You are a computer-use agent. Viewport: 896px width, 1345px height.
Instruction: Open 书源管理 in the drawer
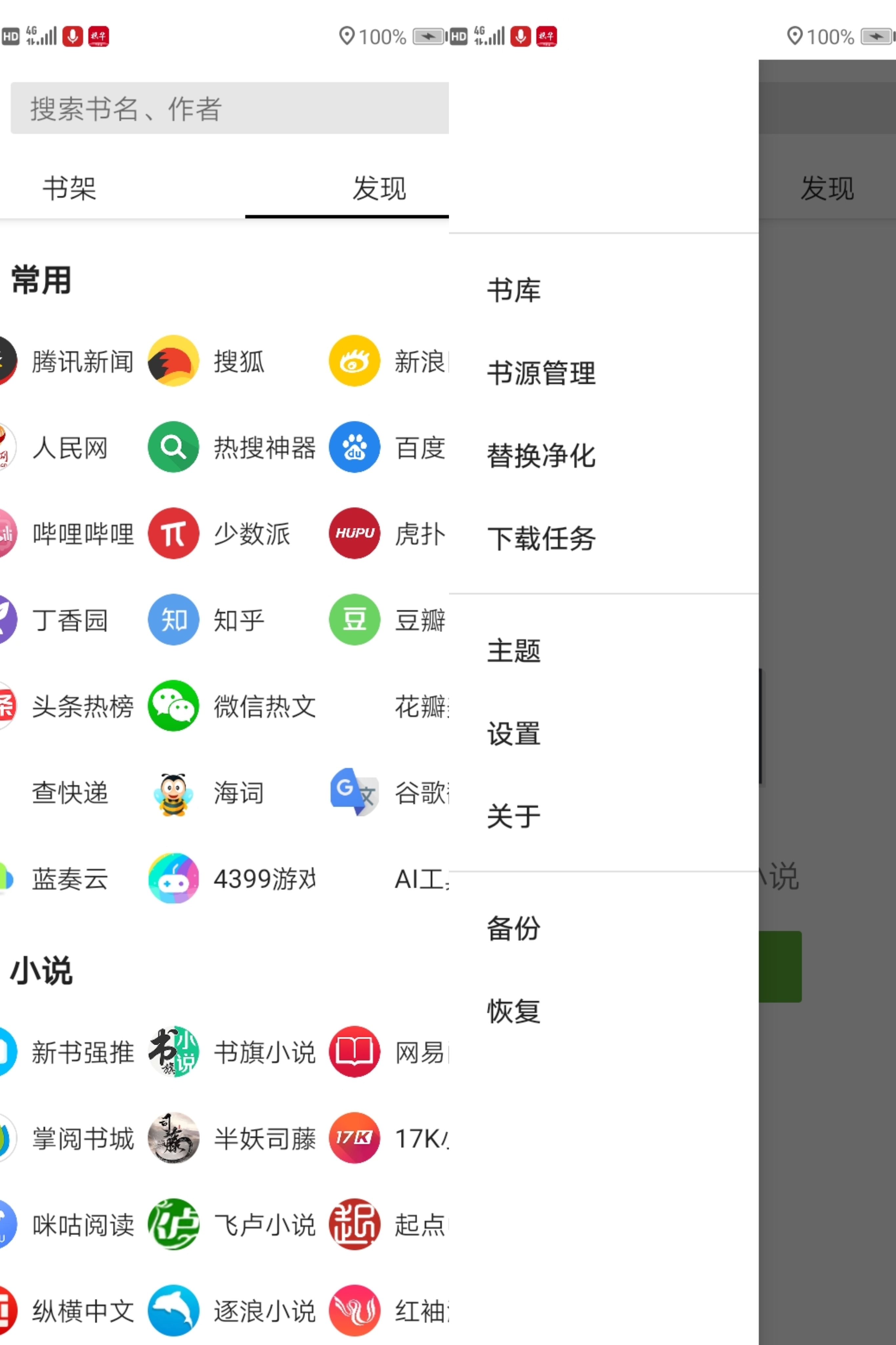[x=541, y=373]
